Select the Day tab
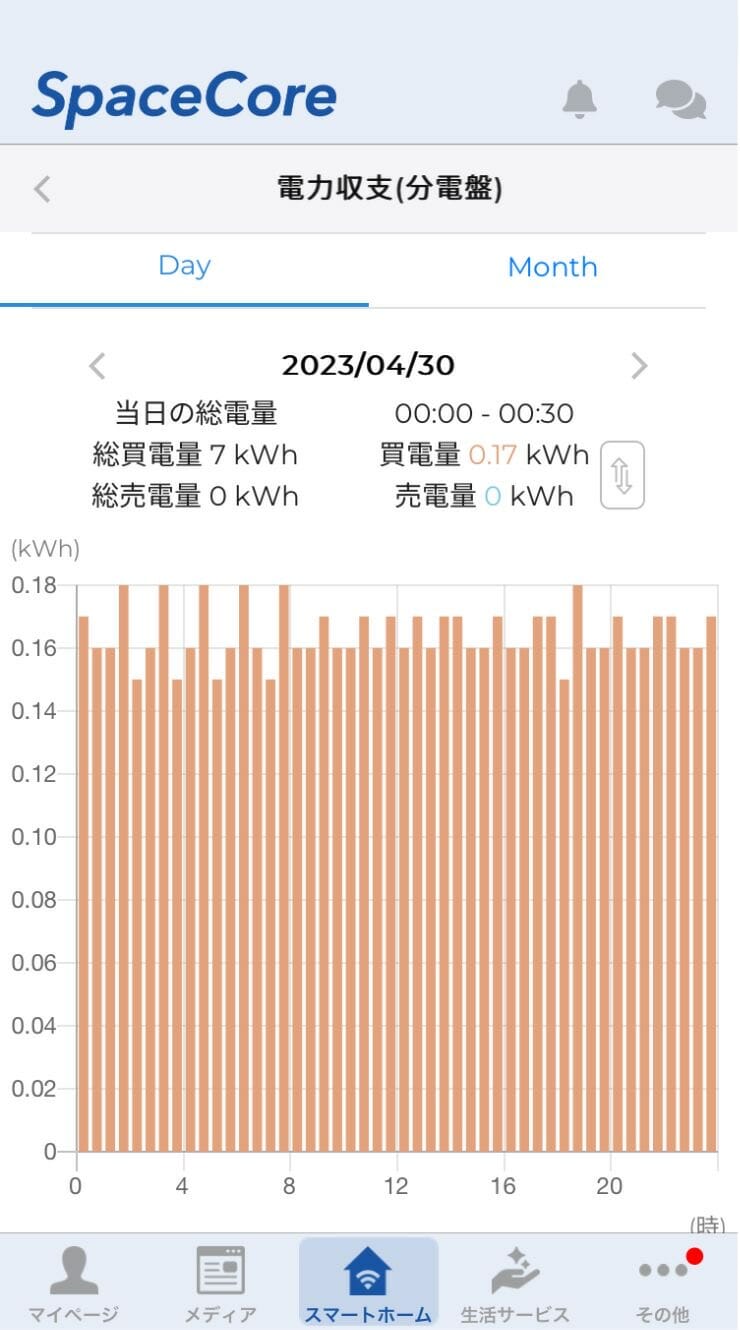This screenshot has height=1330, width=740. coord(184,266)
